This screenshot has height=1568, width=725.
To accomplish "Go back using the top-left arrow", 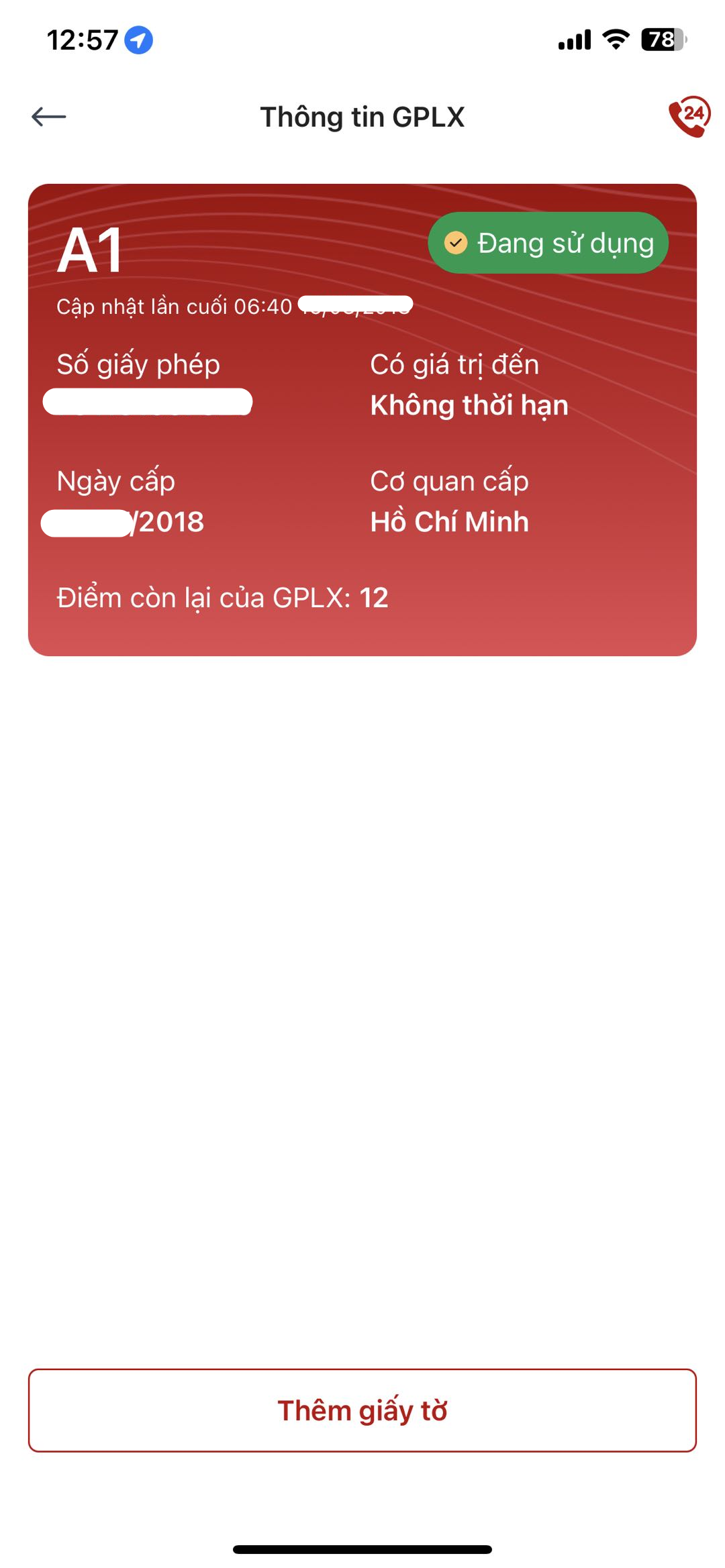I will (x=48, y=117).
